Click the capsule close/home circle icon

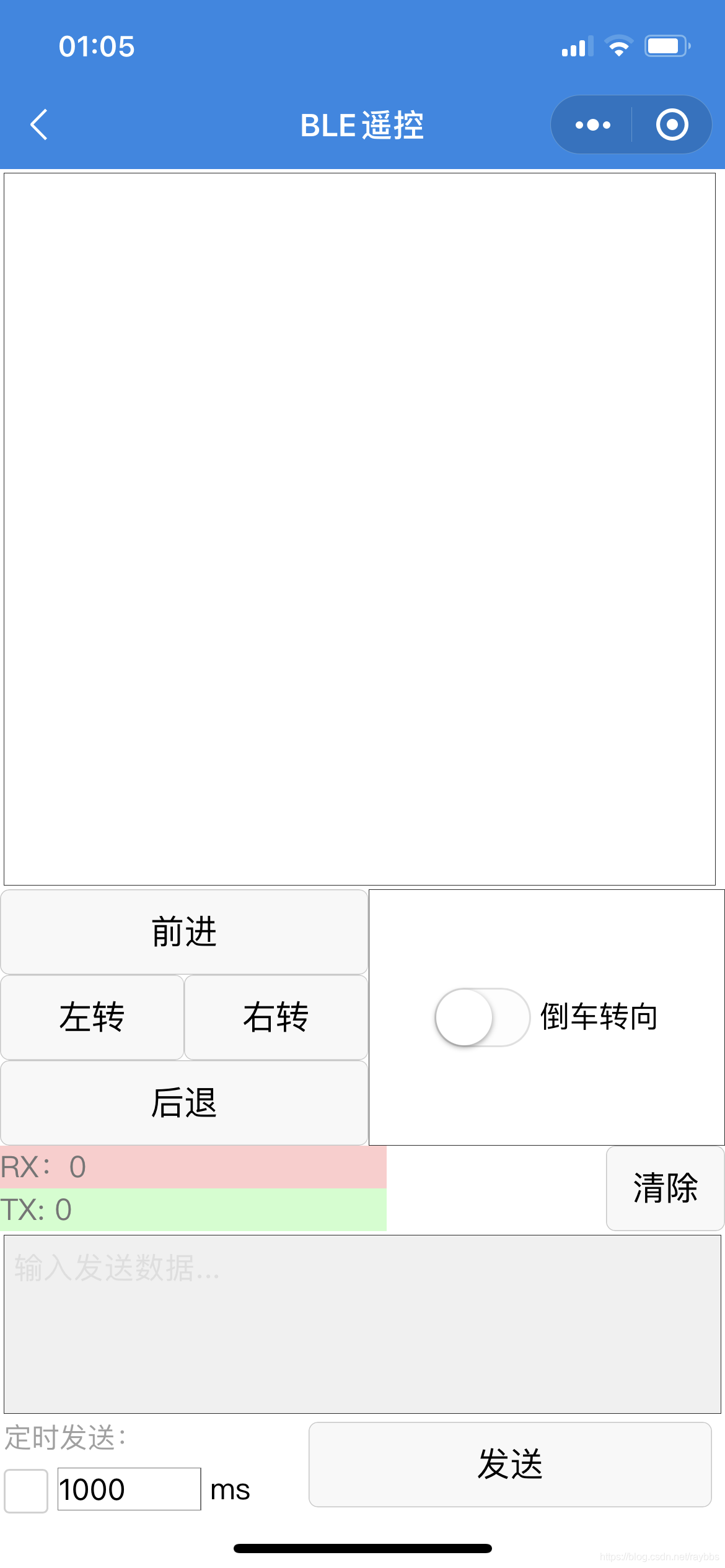(x=673, y=124)
